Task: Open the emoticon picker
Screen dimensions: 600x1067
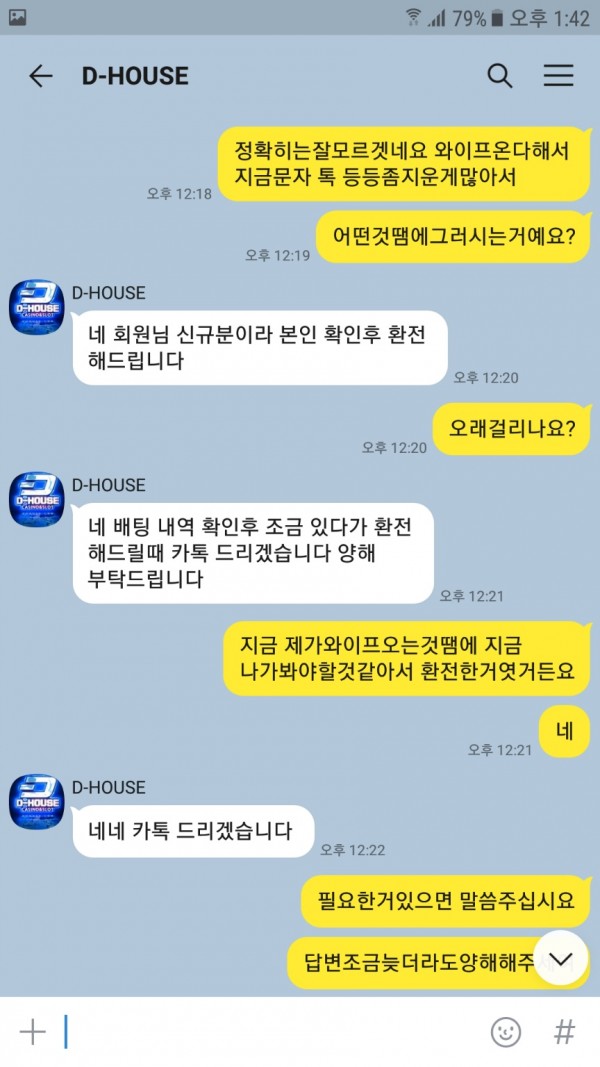Action: click(x=506, y=1032)
